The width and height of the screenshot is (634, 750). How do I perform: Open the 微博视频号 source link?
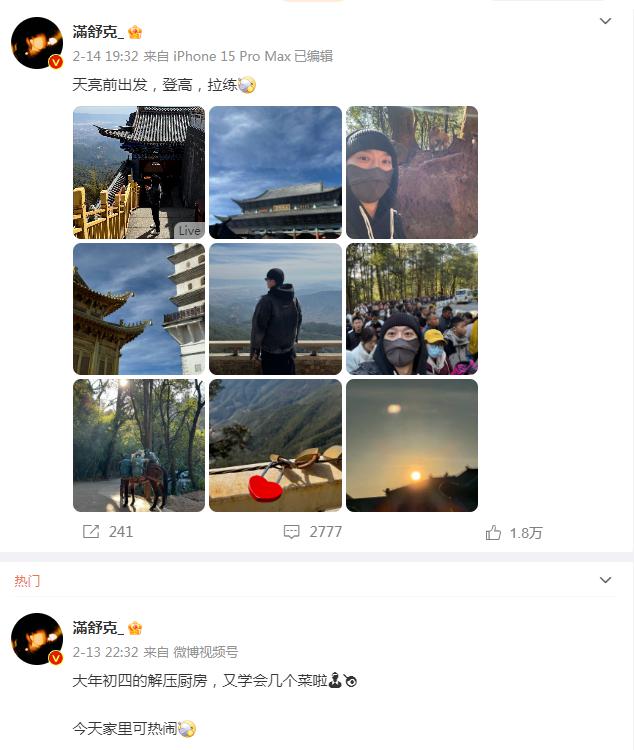pos(204,652)
